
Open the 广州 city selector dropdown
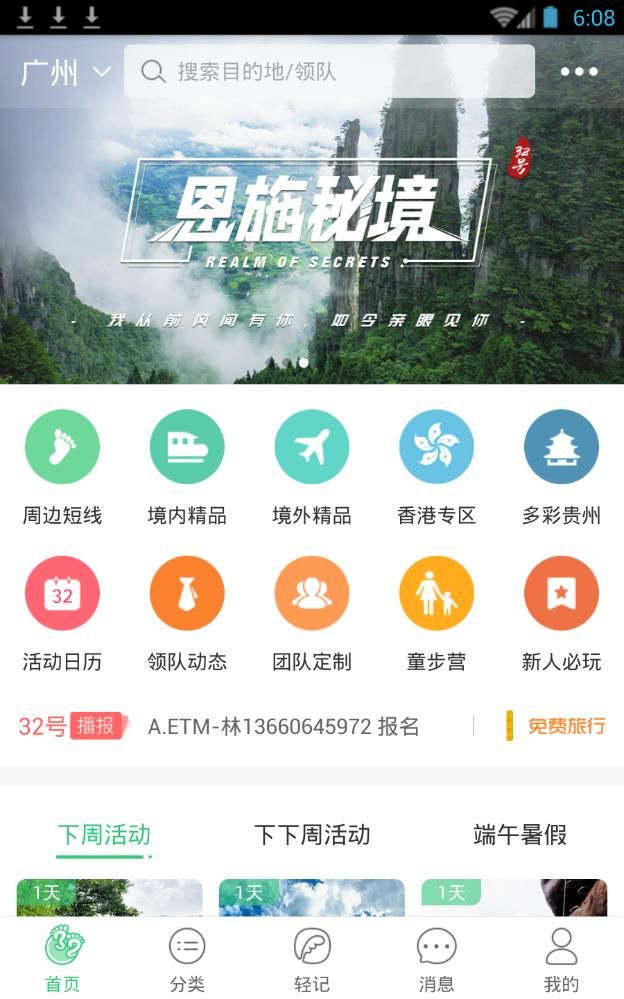pos(65,72)
